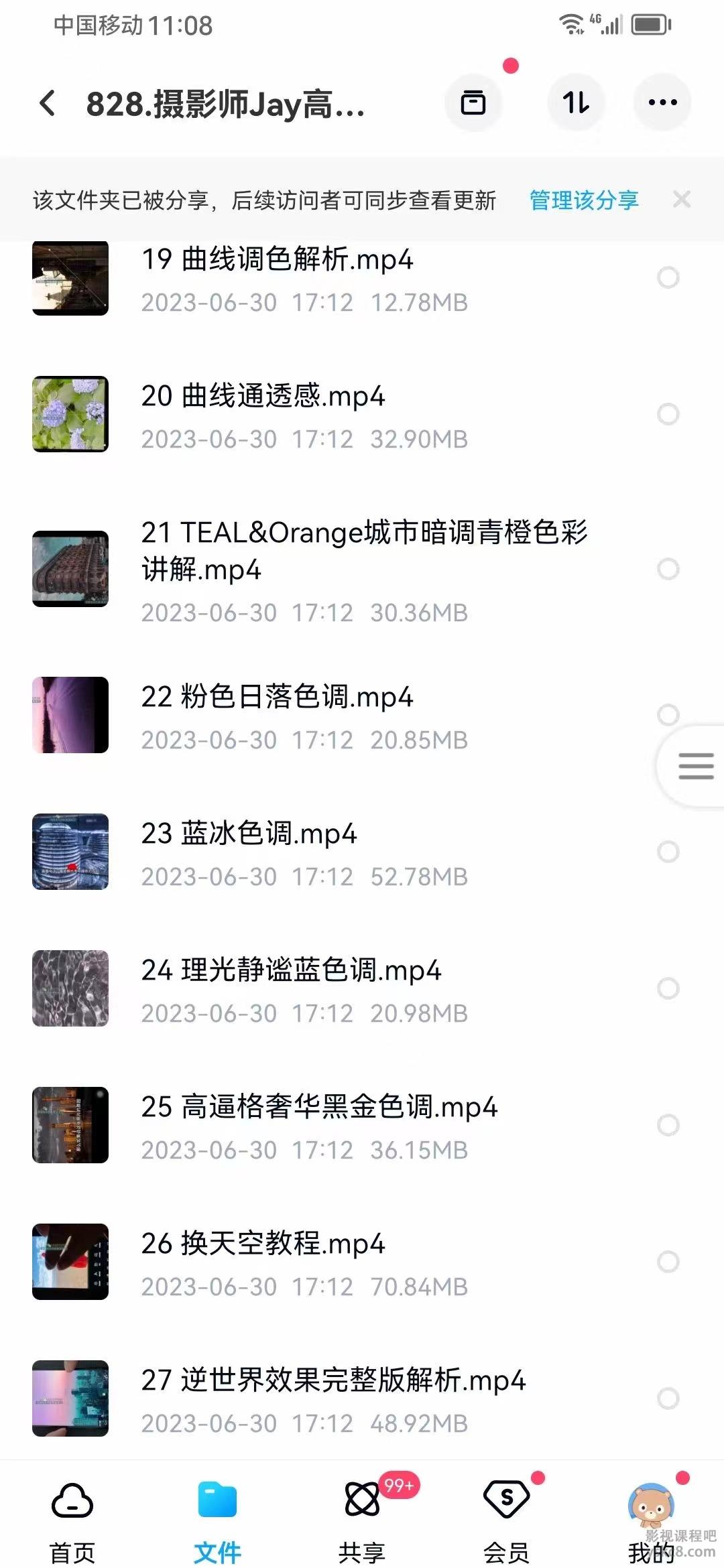The width and height of the screenshot is (724, 1568).
Task: Select the circle next to 19 曲线调色解析.mp4
Action: pos(668,277)
